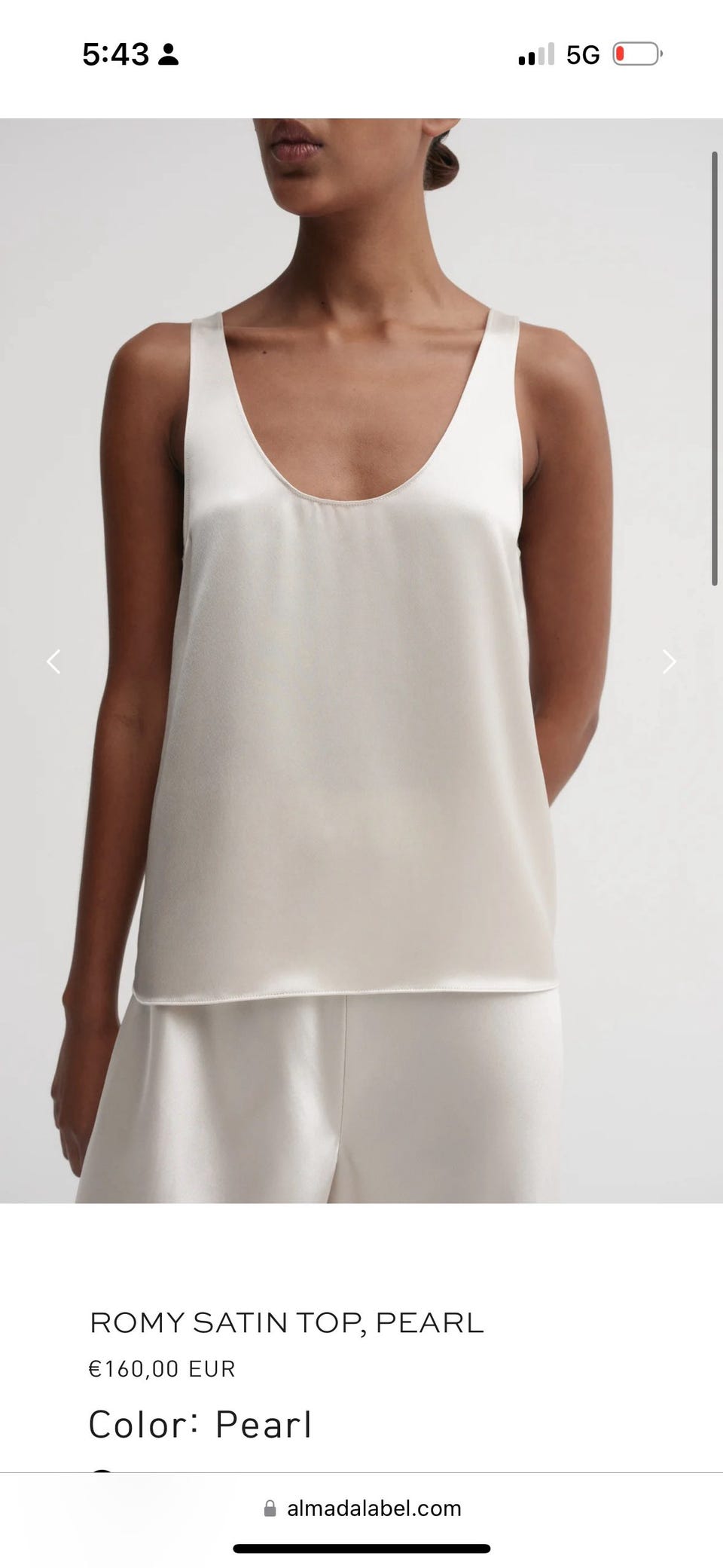Show the previous product image
The width and height of the screenshot is (723, 1568).
tap(53, 662)
